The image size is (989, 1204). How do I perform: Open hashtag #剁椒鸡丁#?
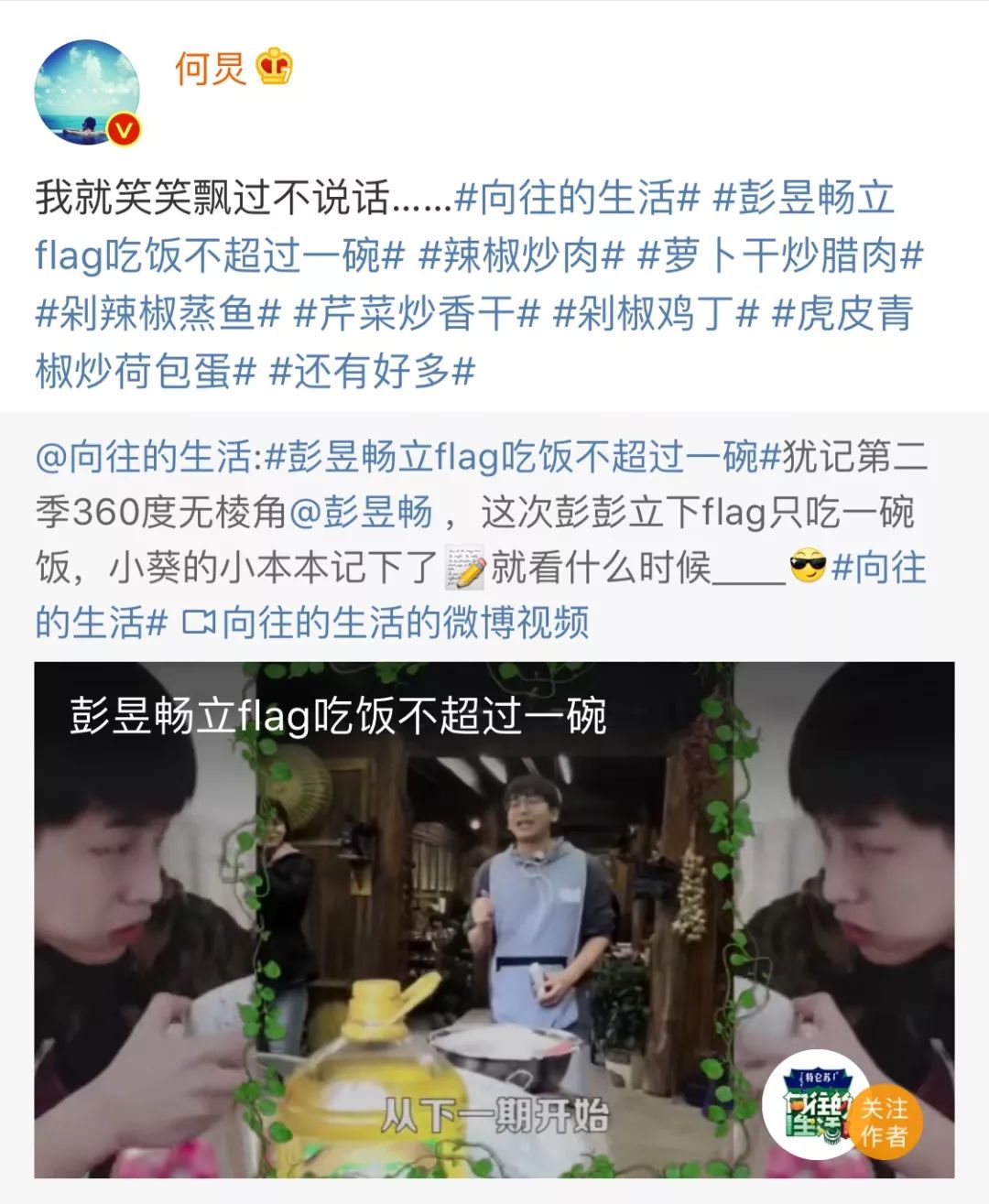(657, 313)
